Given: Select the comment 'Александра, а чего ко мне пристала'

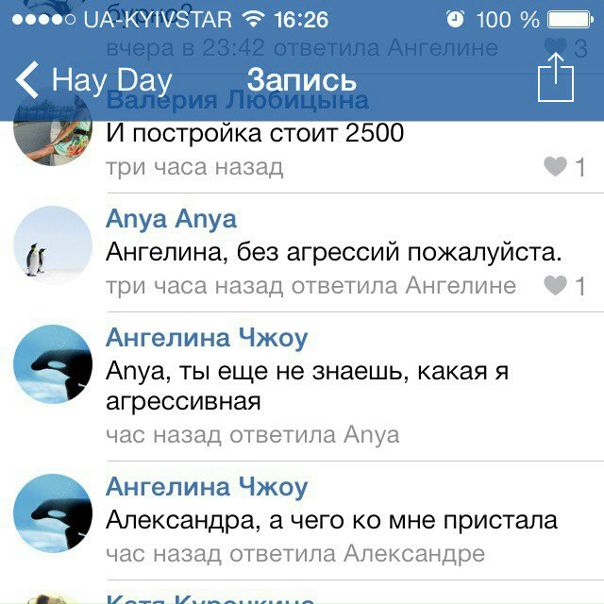Looking at the screenshot, I should [x=332, y=521].
